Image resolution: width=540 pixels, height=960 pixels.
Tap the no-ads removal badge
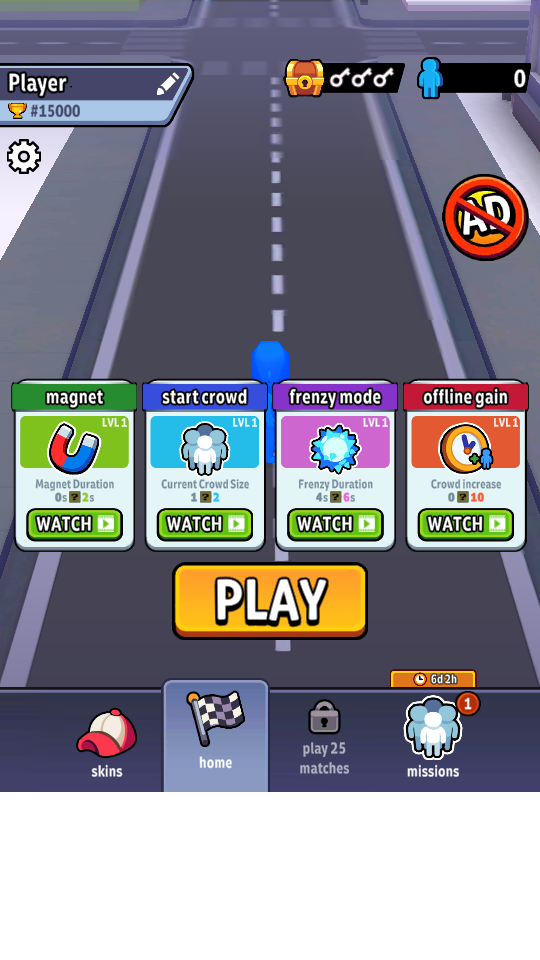485,217
